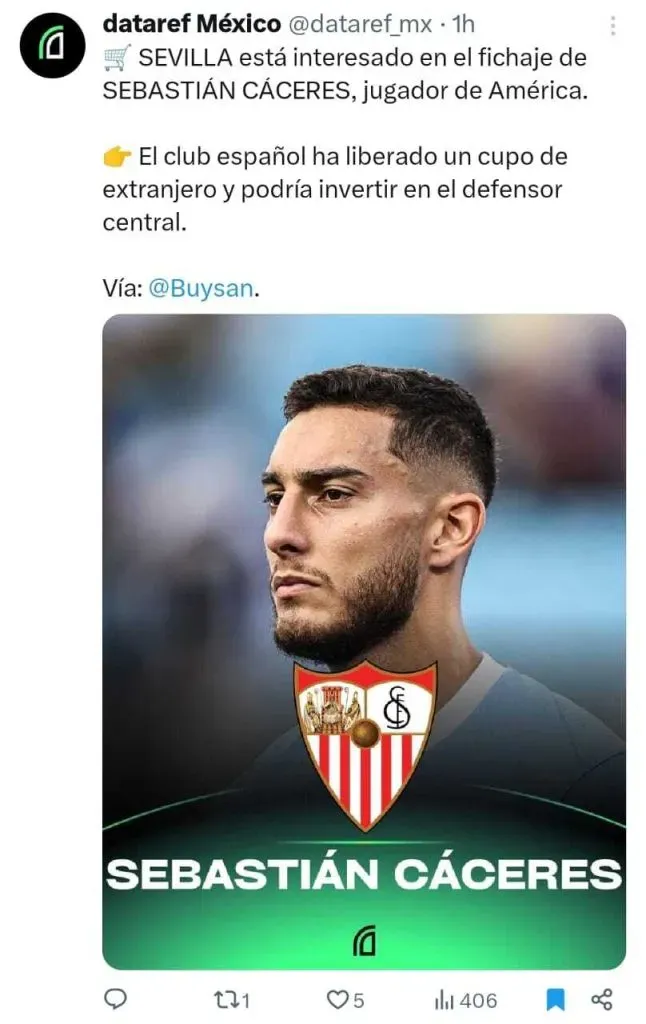Open the Sebastián Cáceres image attachment

tap(364, 640)
